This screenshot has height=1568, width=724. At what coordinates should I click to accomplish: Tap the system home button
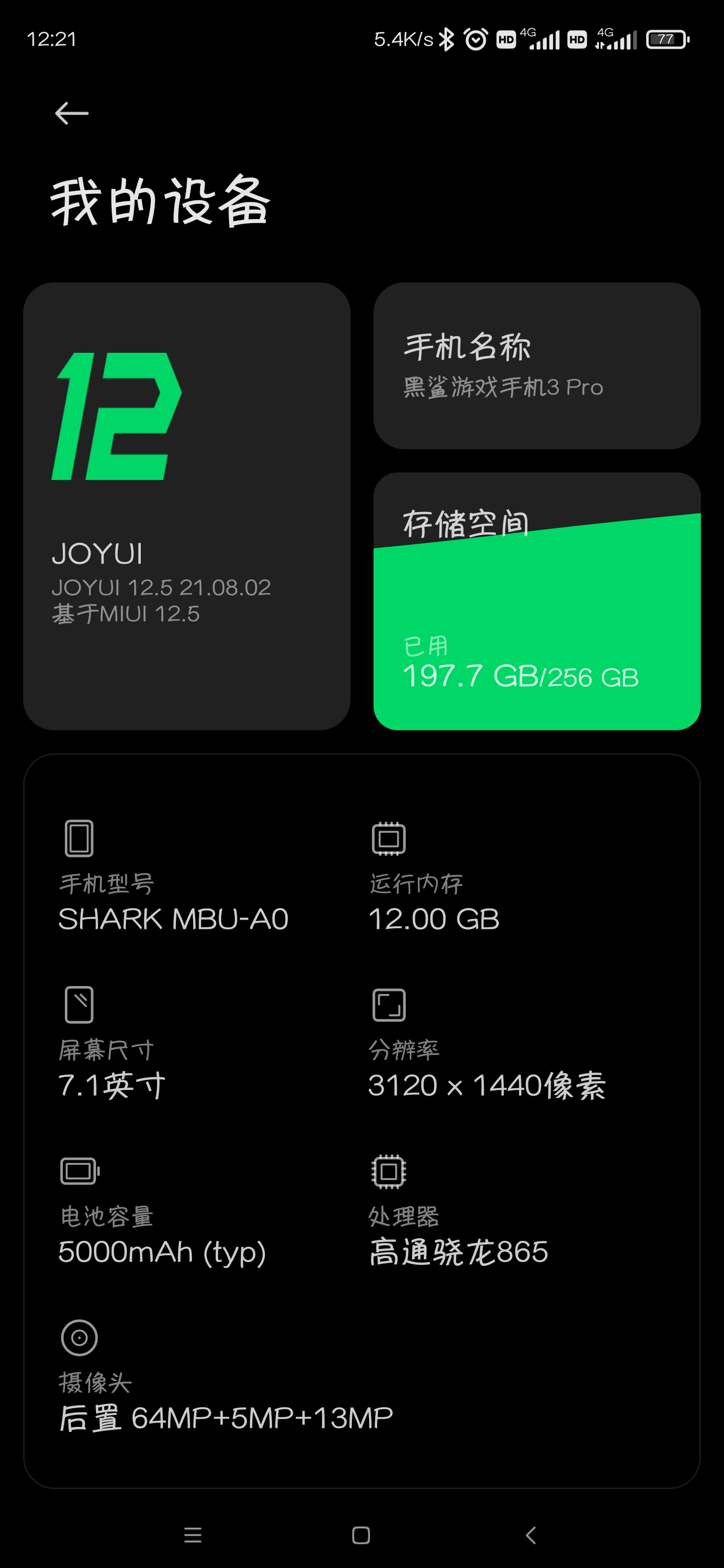coord(361,1534)
